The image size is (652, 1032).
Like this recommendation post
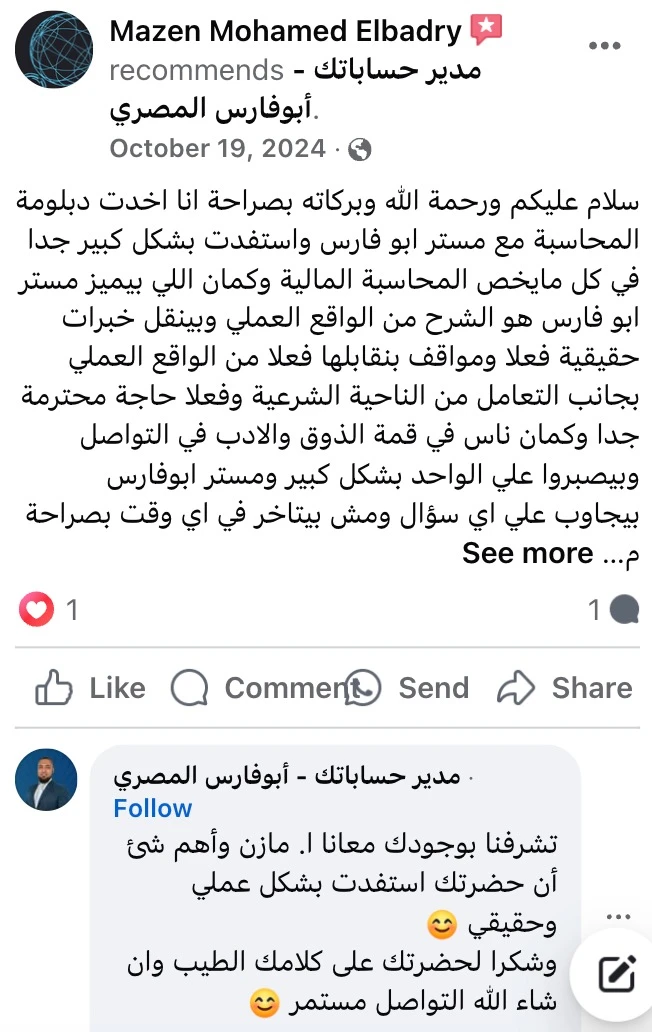point(91,688)
